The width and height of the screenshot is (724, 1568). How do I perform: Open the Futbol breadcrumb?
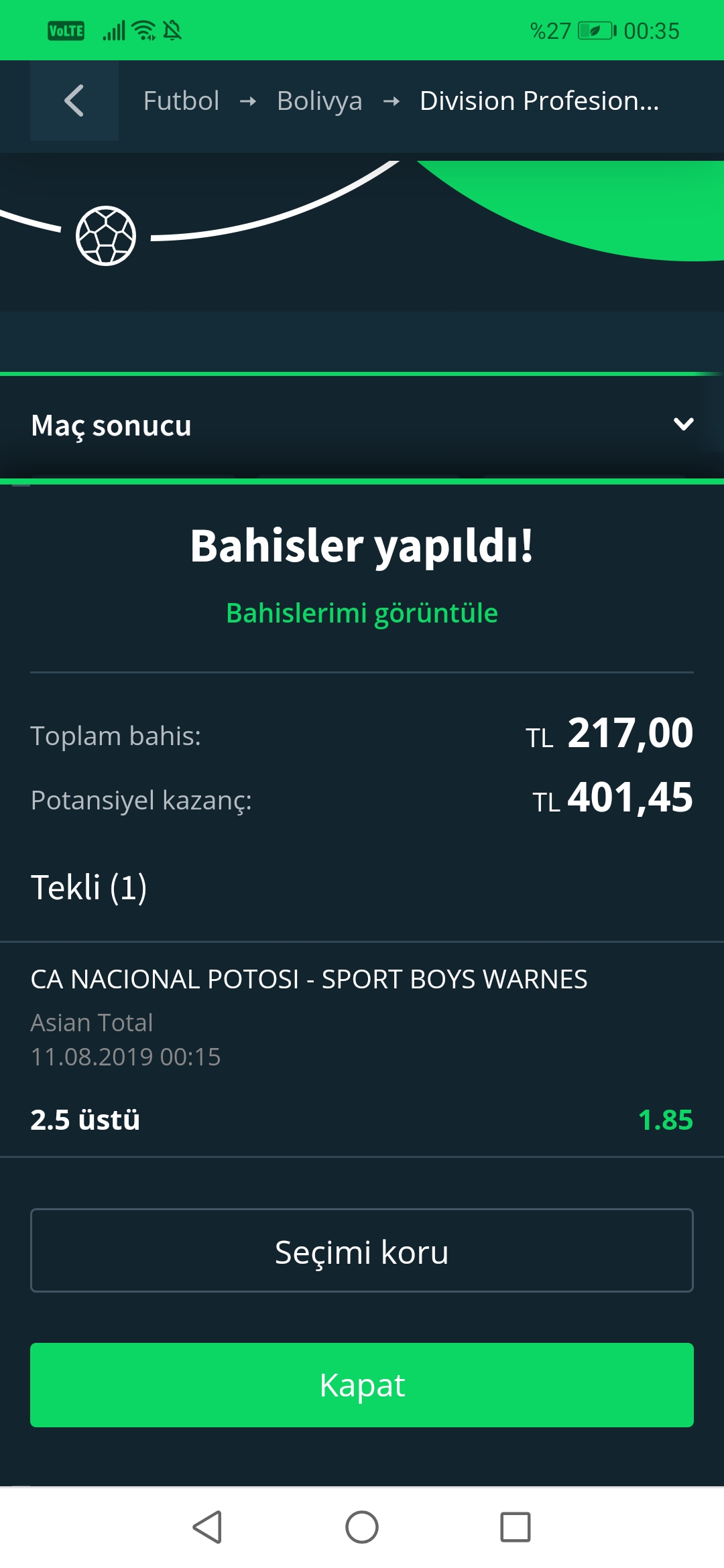click(181, 101)
